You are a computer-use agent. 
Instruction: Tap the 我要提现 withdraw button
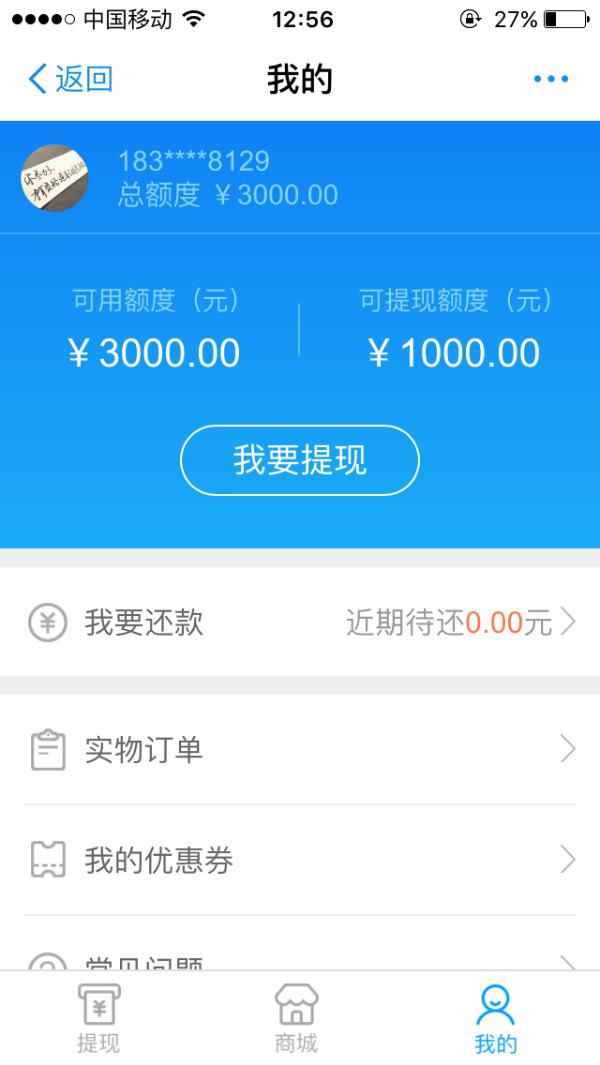click(299, 460)
